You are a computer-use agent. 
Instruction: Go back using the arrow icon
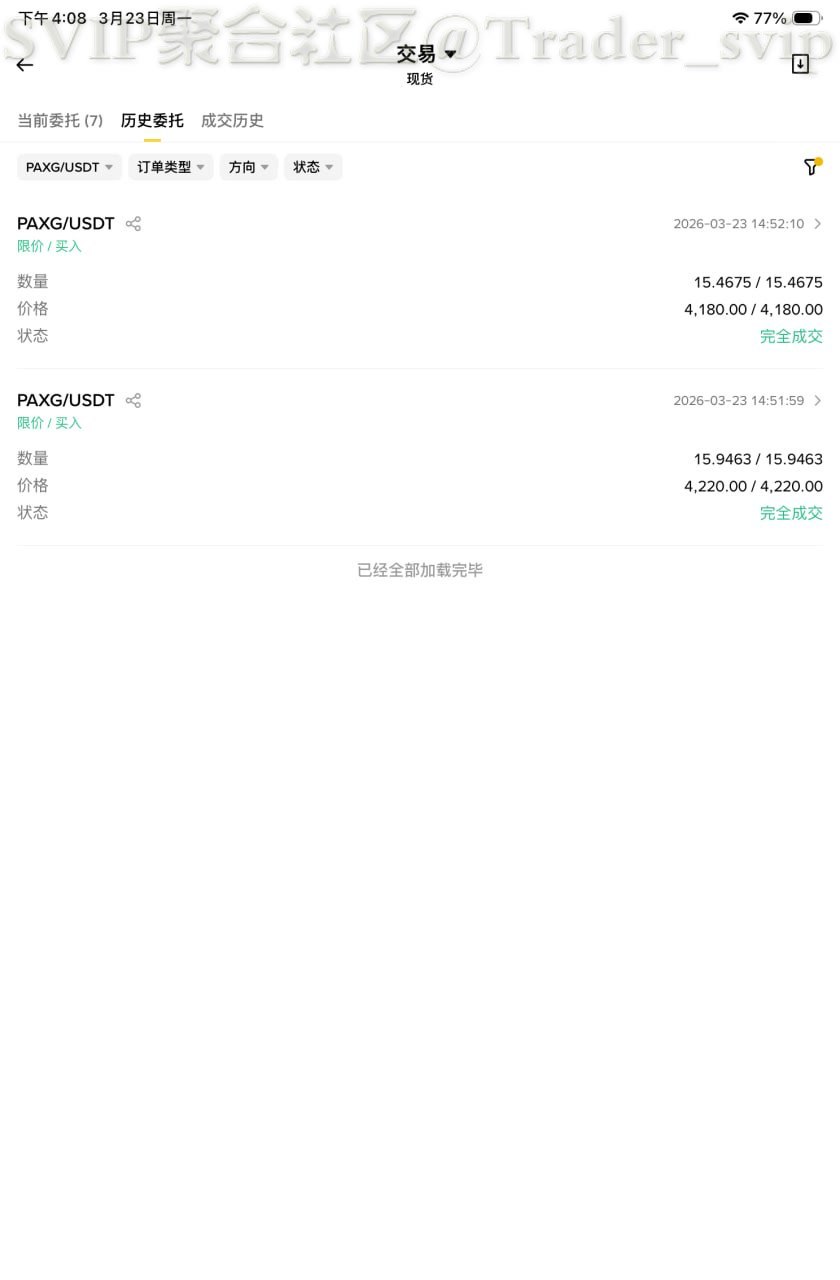click(x=25, y=65)
